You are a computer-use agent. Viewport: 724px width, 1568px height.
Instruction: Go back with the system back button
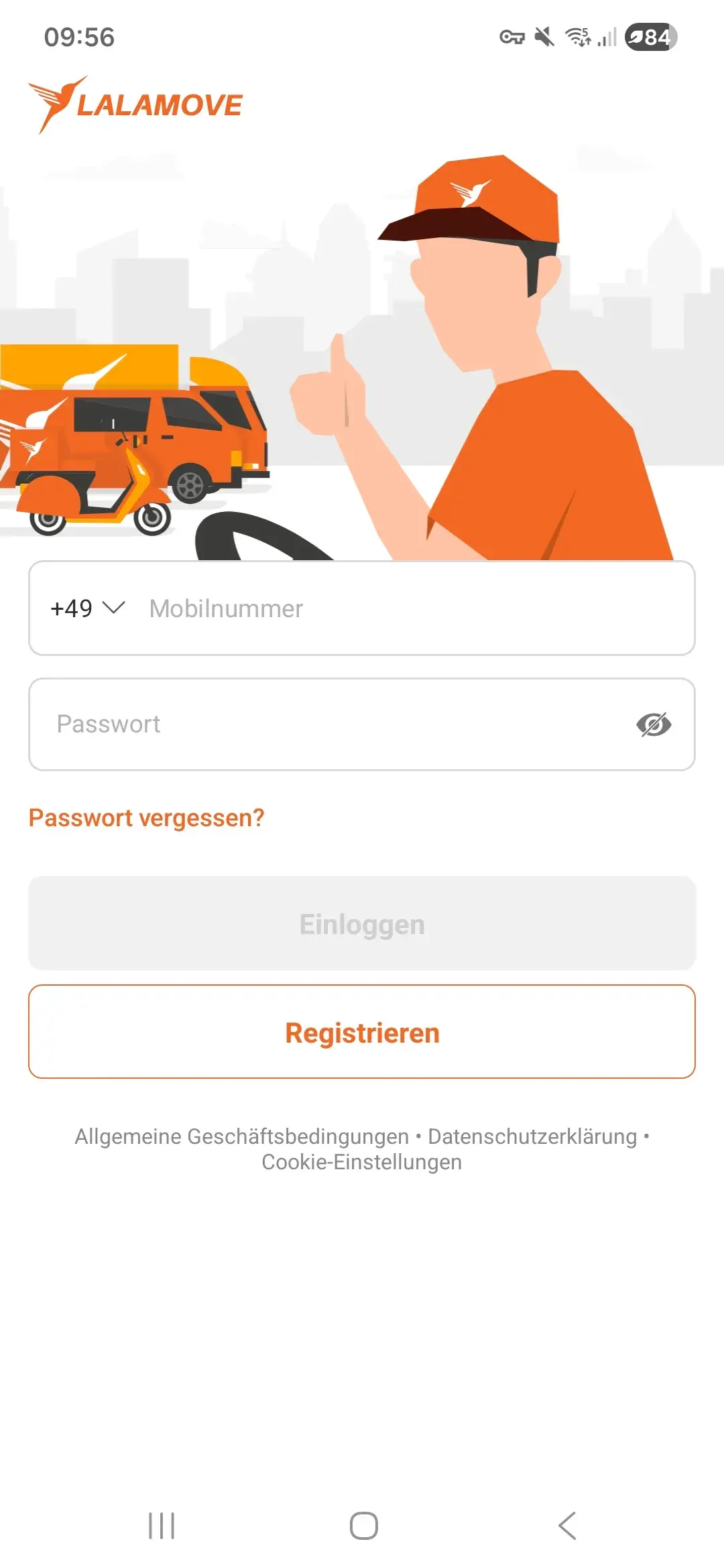tap(567, 1526)
